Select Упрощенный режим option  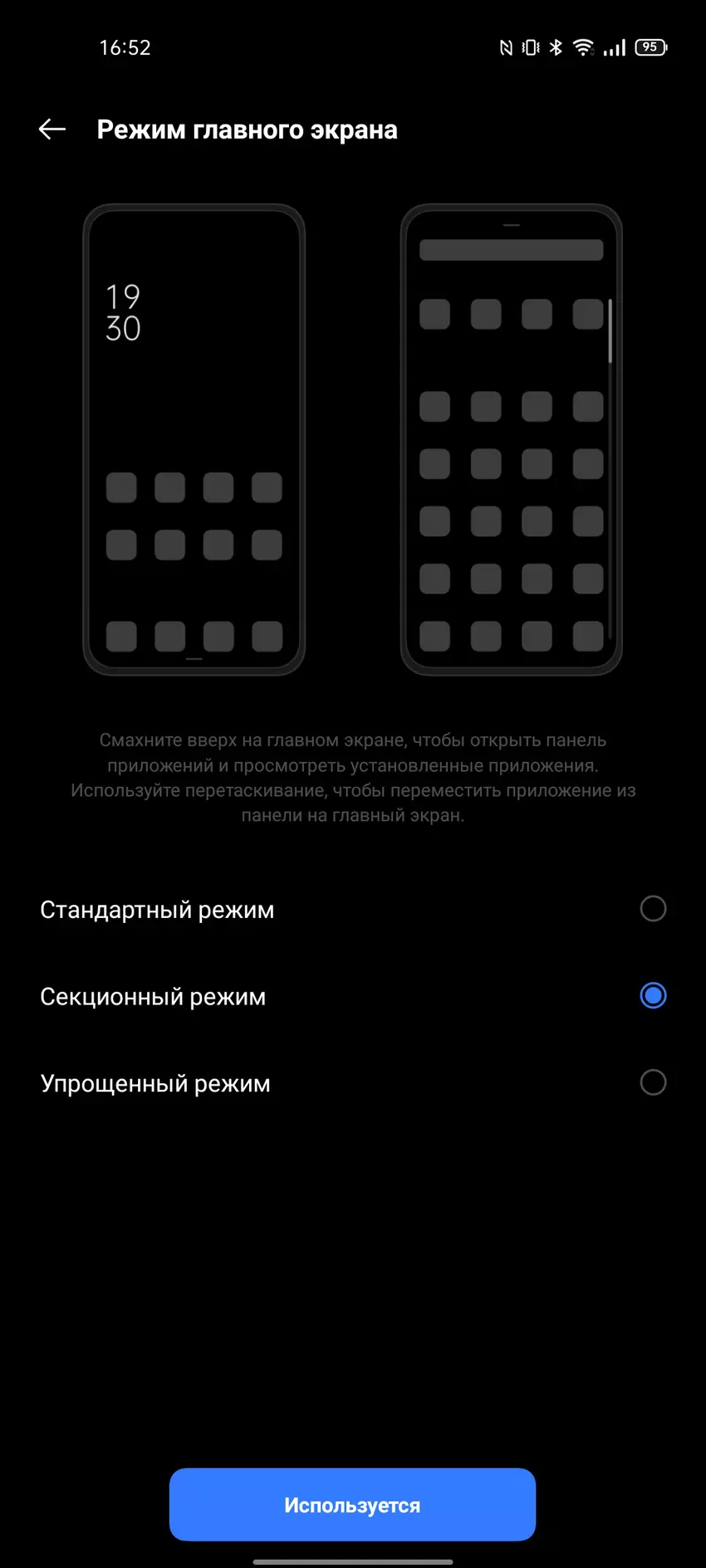[653, 1082]
